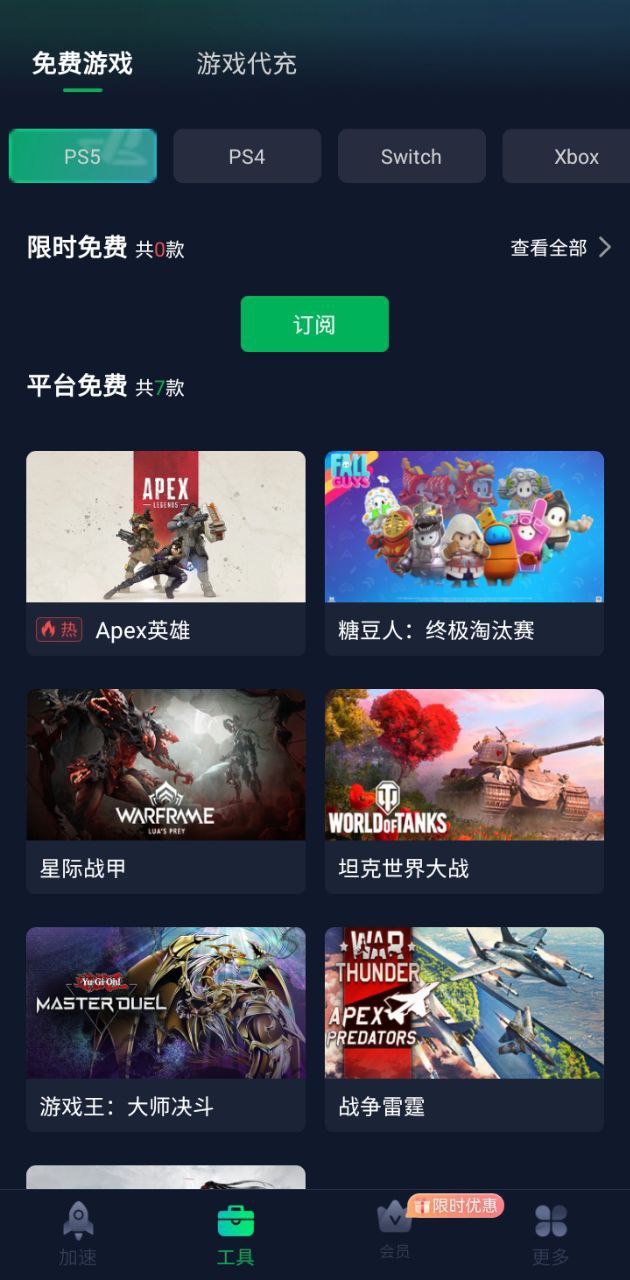Open the Apex英雄 game card
Viewport: 630px width, 1280px height.
pyautogui.click(x=165, y=552)
